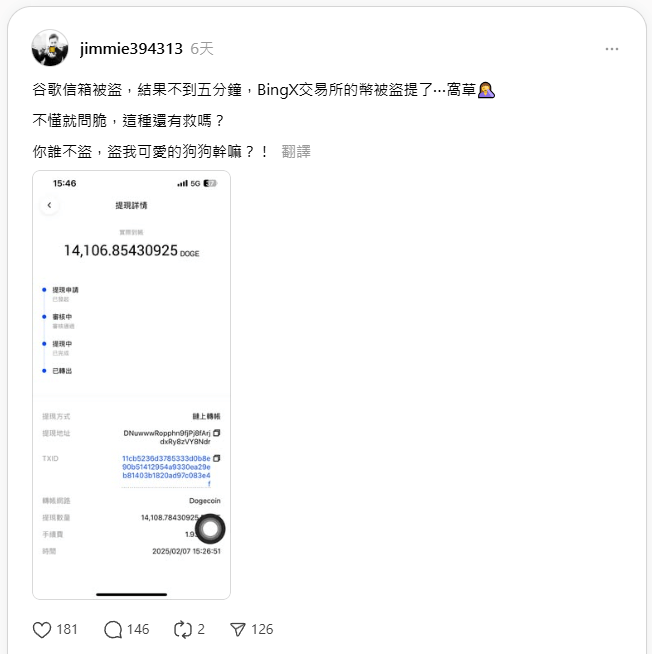Viewport: 652px width, 654px height.
Task: Tap 翻譯 to translate the post
Action: pos(296,151)
